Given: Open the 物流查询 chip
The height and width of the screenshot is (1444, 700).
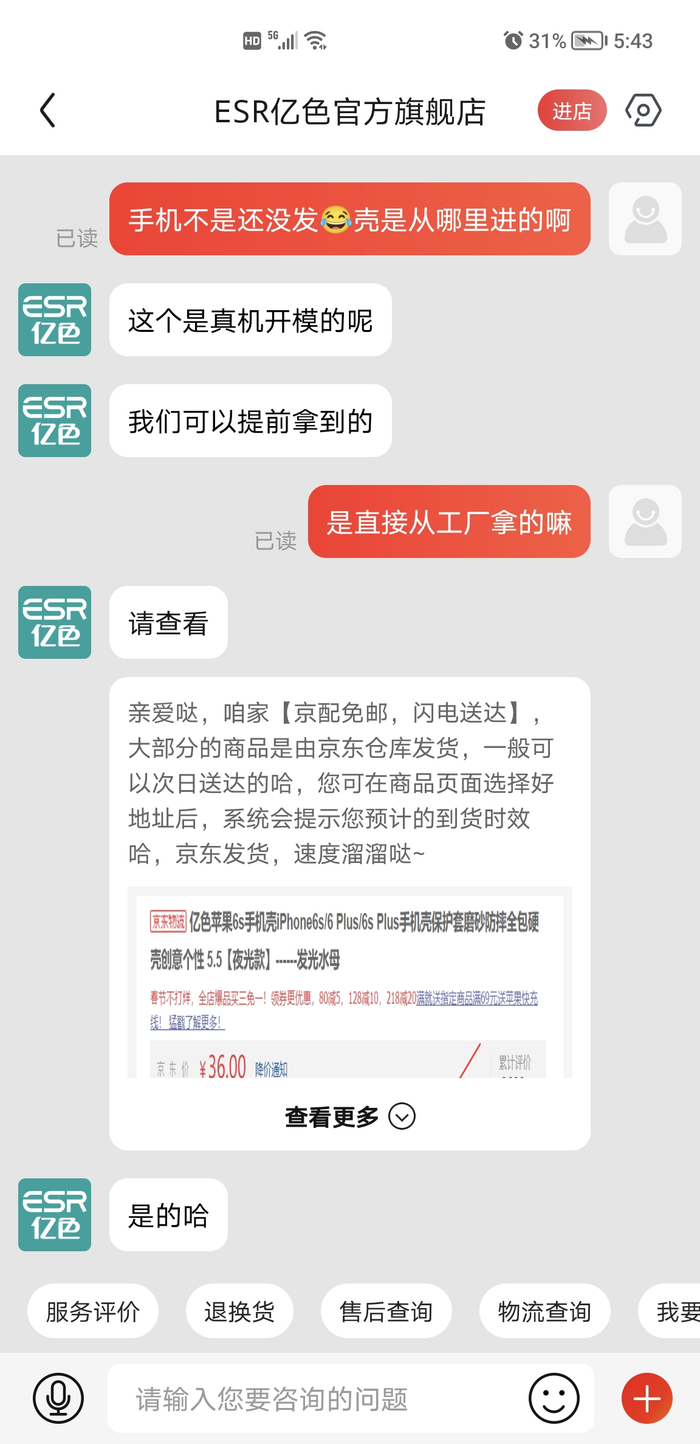Looking at the screenshot, I should pos(545,1311).
